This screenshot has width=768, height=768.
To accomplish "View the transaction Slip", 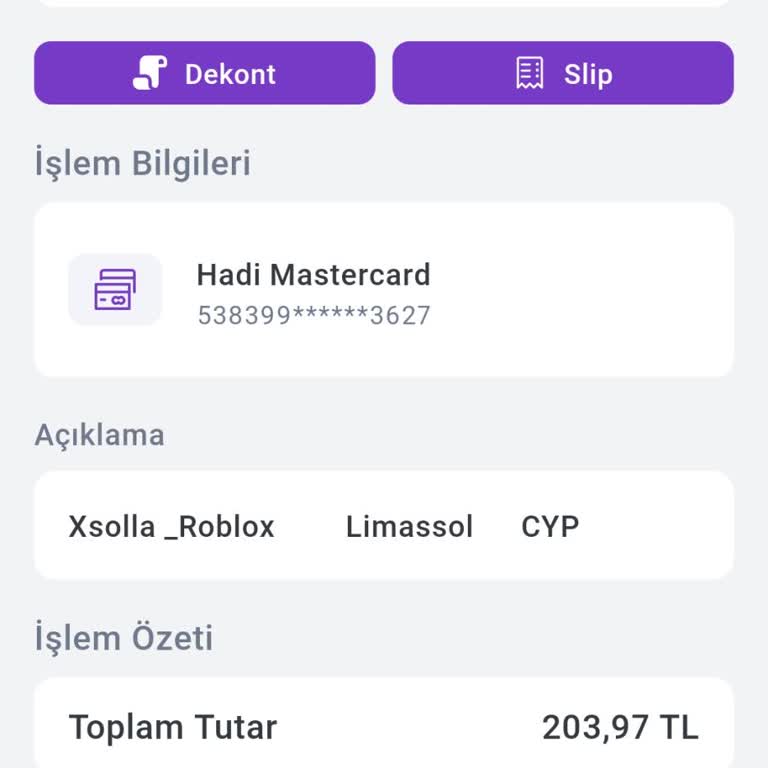I will click(562, 73).
